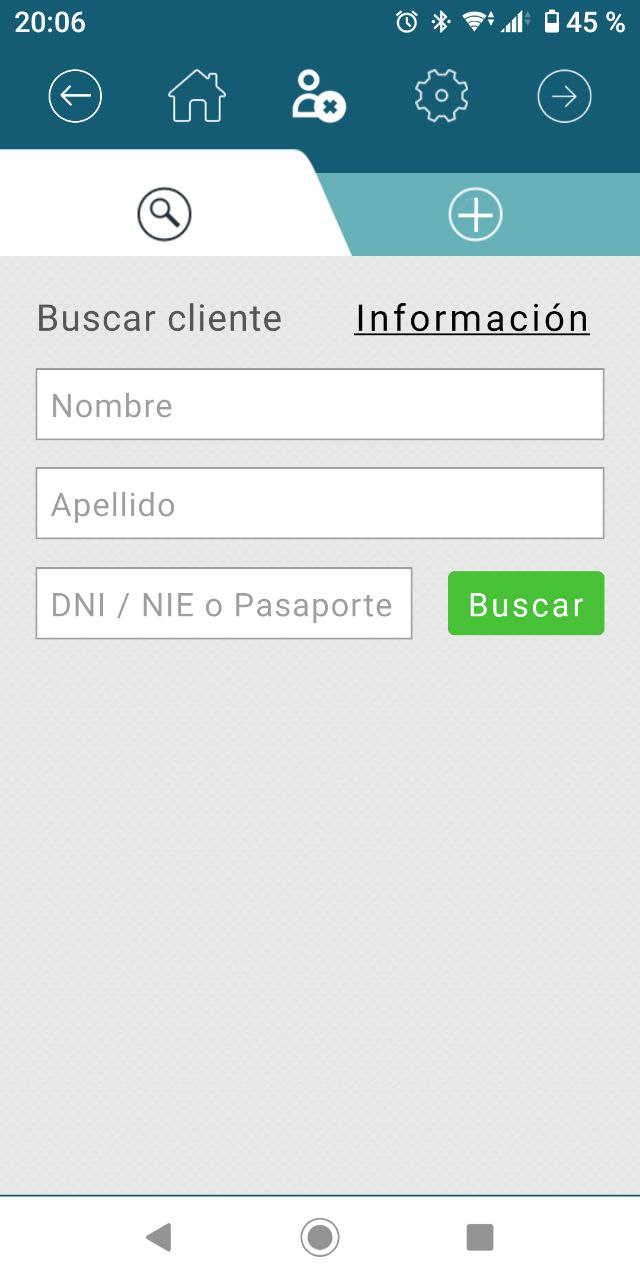Open the Información link
This screenshot has height=1280, width=640.
(472, 318)
